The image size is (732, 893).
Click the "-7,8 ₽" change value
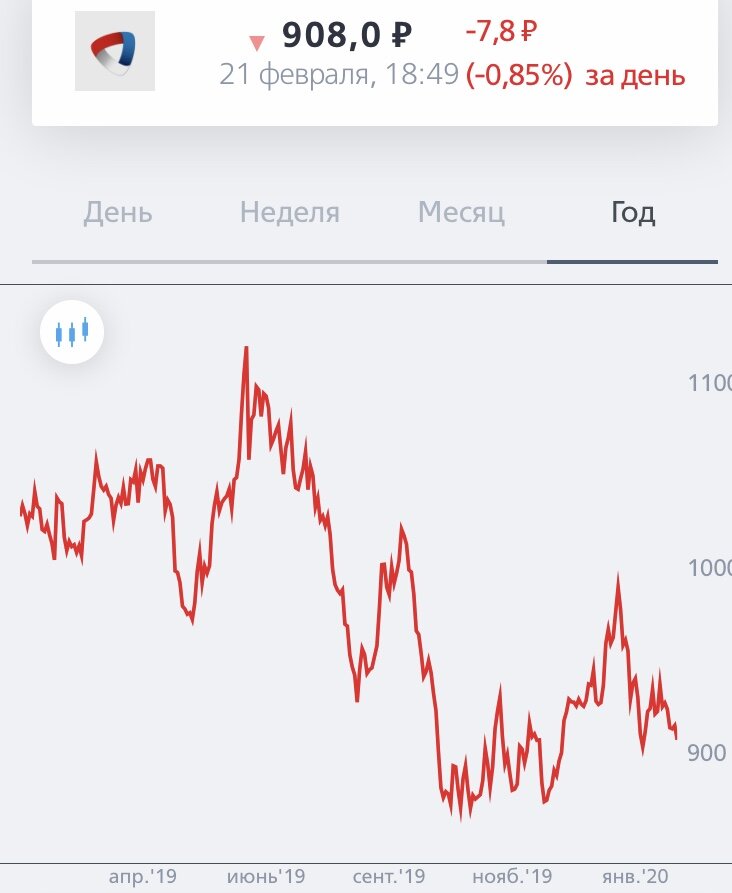[x=503, y=31]
